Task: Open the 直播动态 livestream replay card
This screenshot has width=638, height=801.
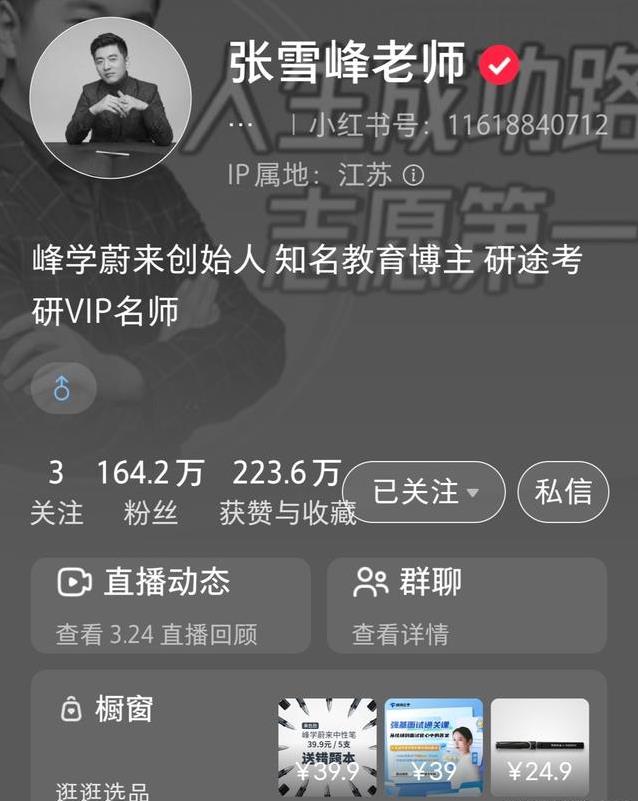Action: pyautogui.click(x=170, y=605)
